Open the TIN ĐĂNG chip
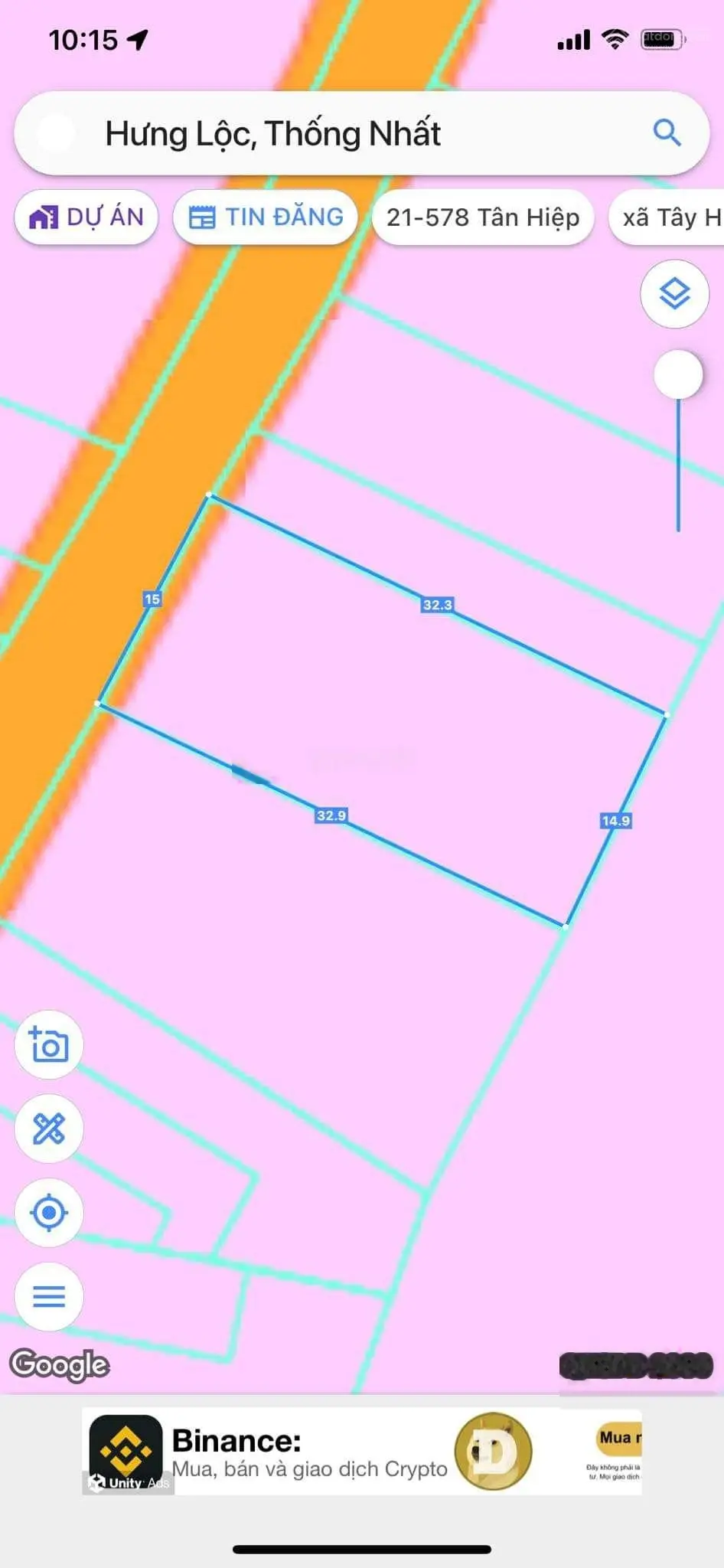The width and height of the screenshot is (724, 1568). (266, 217)
